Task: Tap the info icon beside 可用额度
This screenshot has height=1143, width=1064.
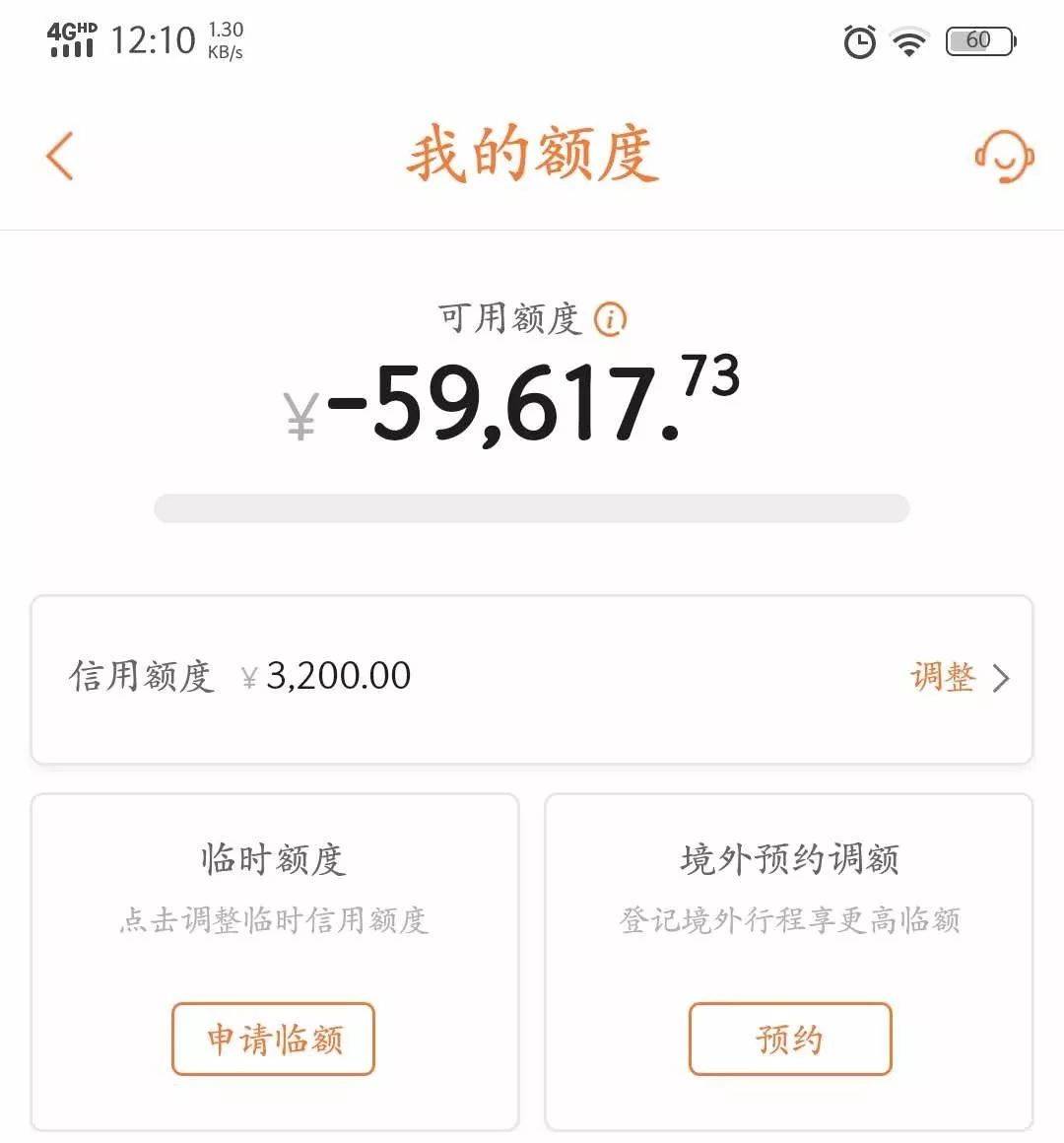Action: click(x=611, y=319)
